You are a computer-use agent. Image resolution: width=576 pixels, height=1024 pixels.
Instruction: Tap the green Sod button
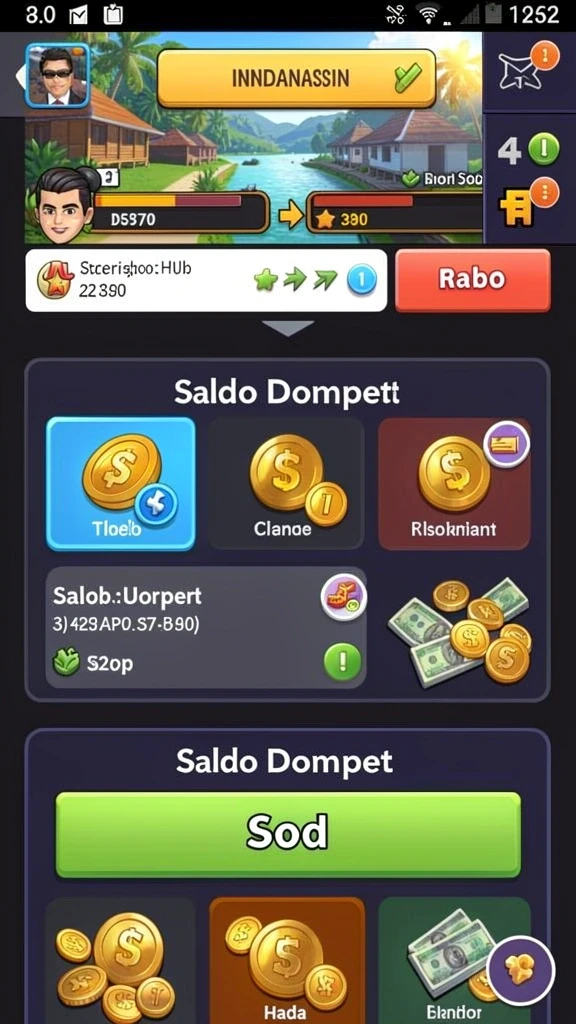click(x=288, y=835)
